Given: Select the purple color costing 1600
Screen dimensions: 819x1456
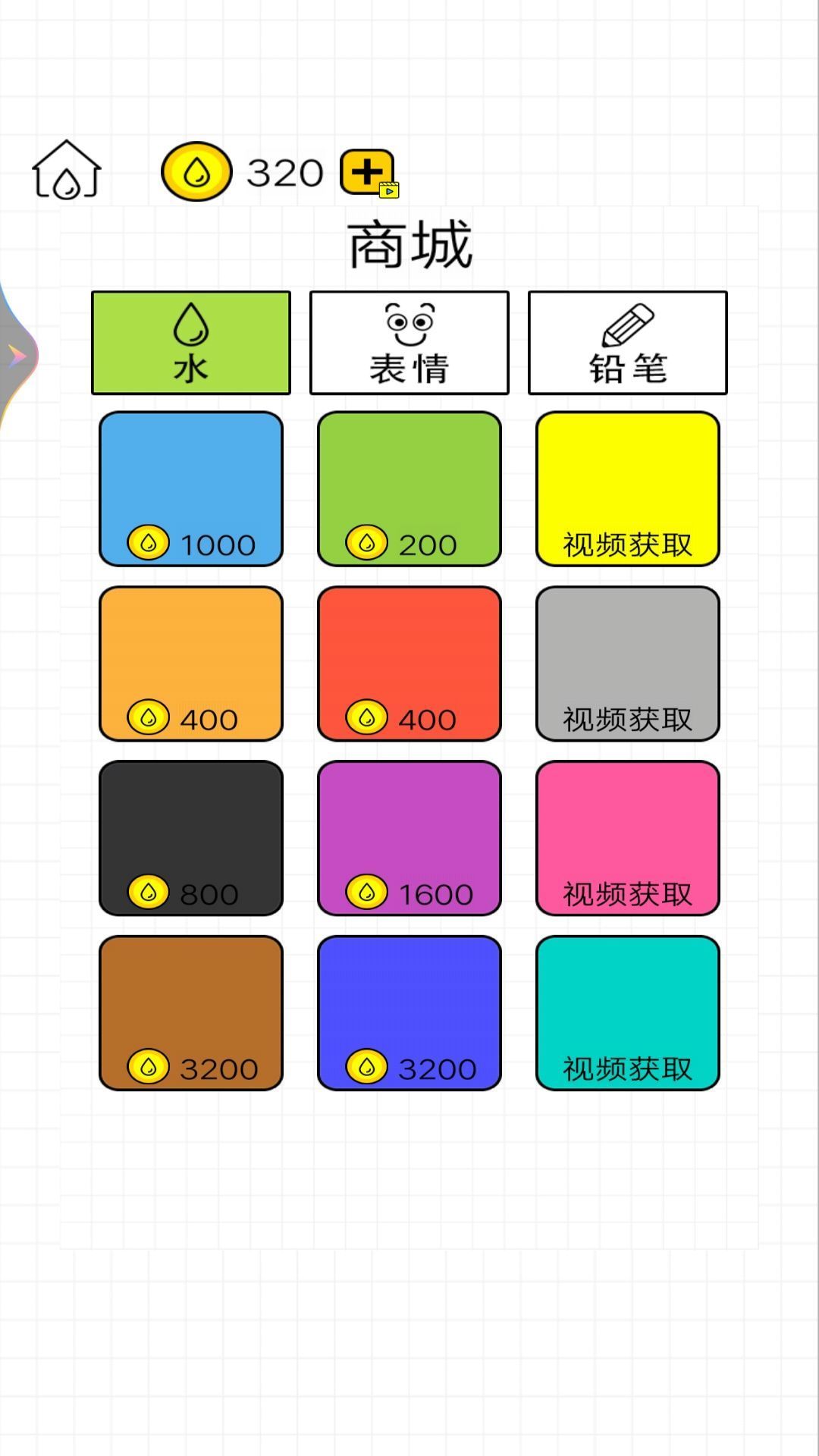Looking at the screenshot, I should (409, 838).
